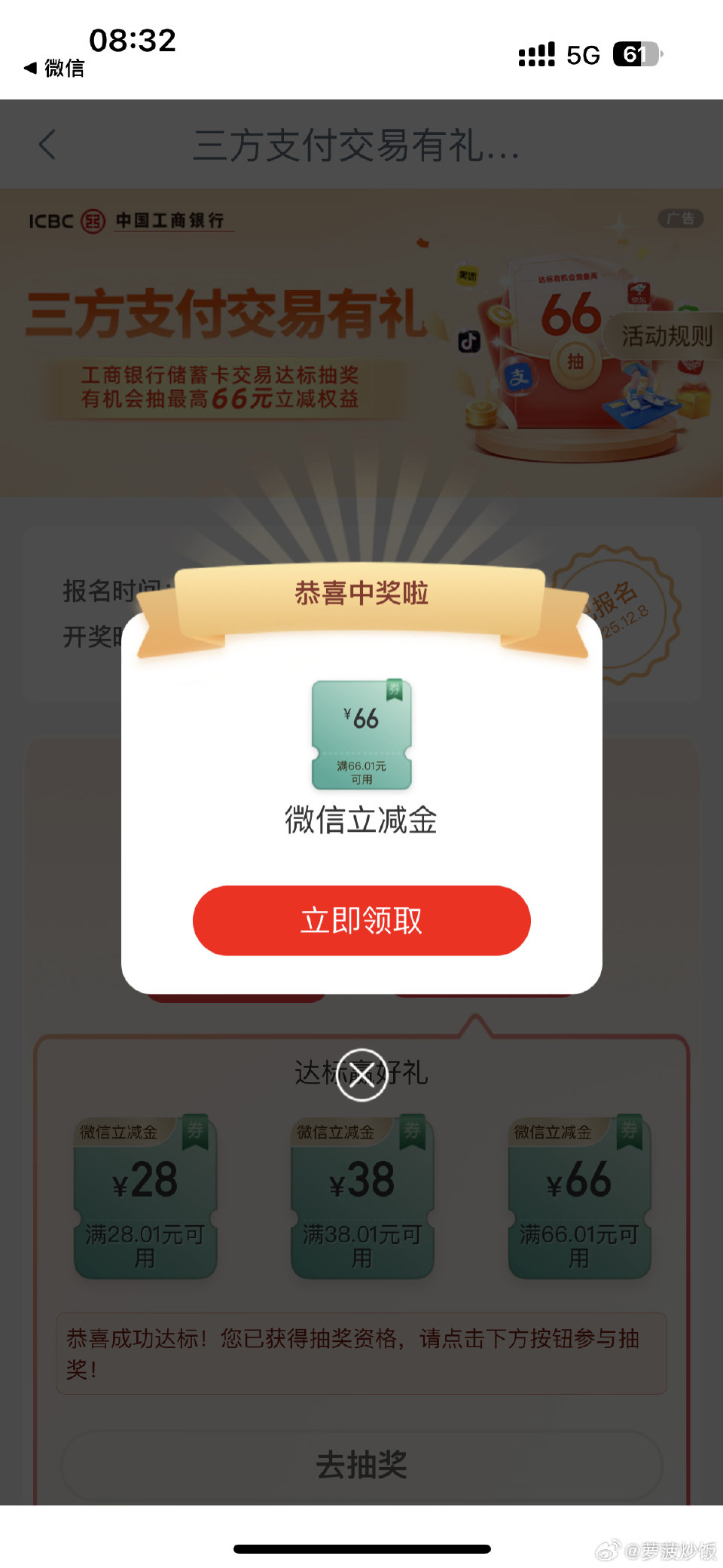Tap the 去抽奖 lottery button
This screenshot has width=723, height=1568.
coord(361,1465)
